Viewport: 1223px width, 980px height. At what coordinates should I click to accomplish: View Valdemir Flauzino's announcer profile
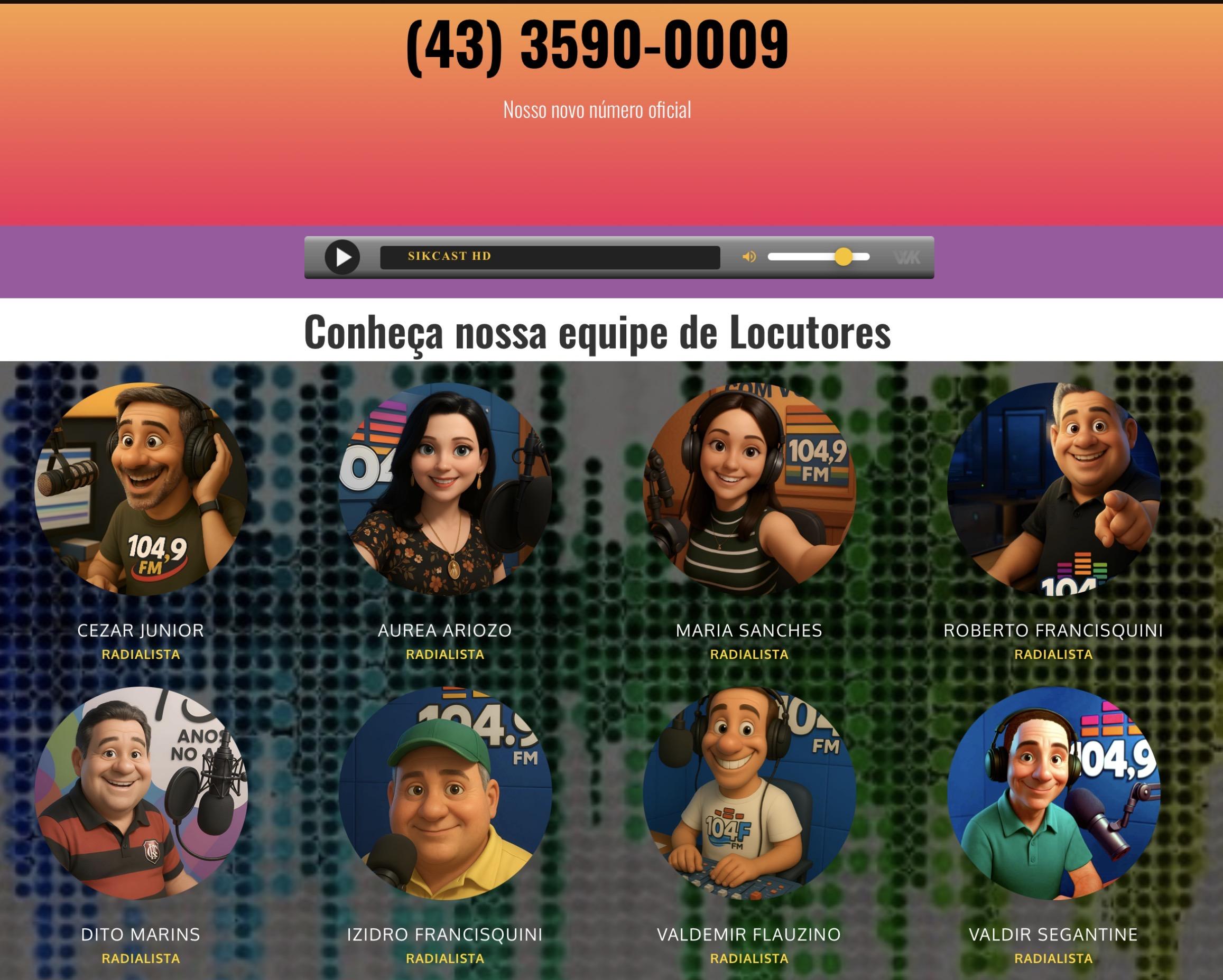749,793
